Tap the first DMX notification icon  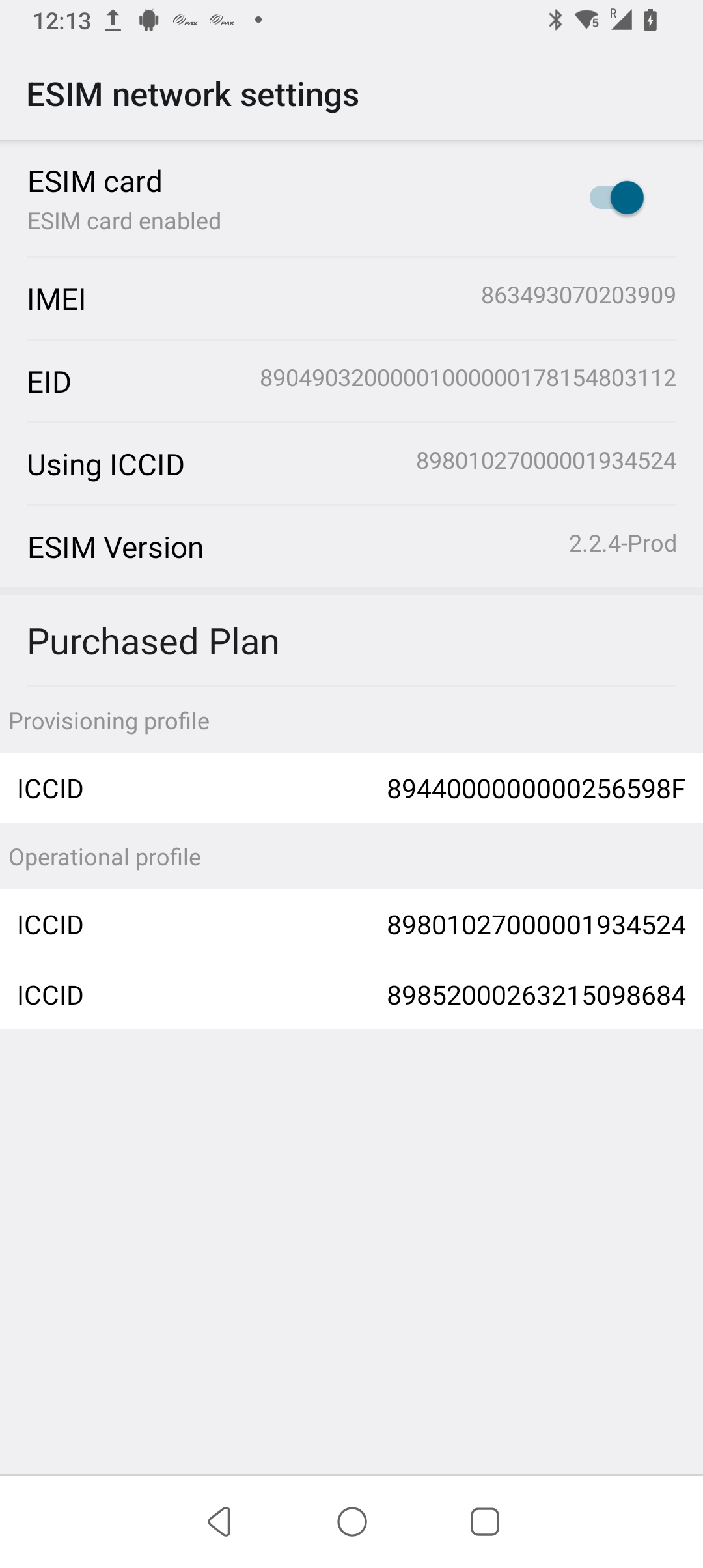tap(184, 20)
